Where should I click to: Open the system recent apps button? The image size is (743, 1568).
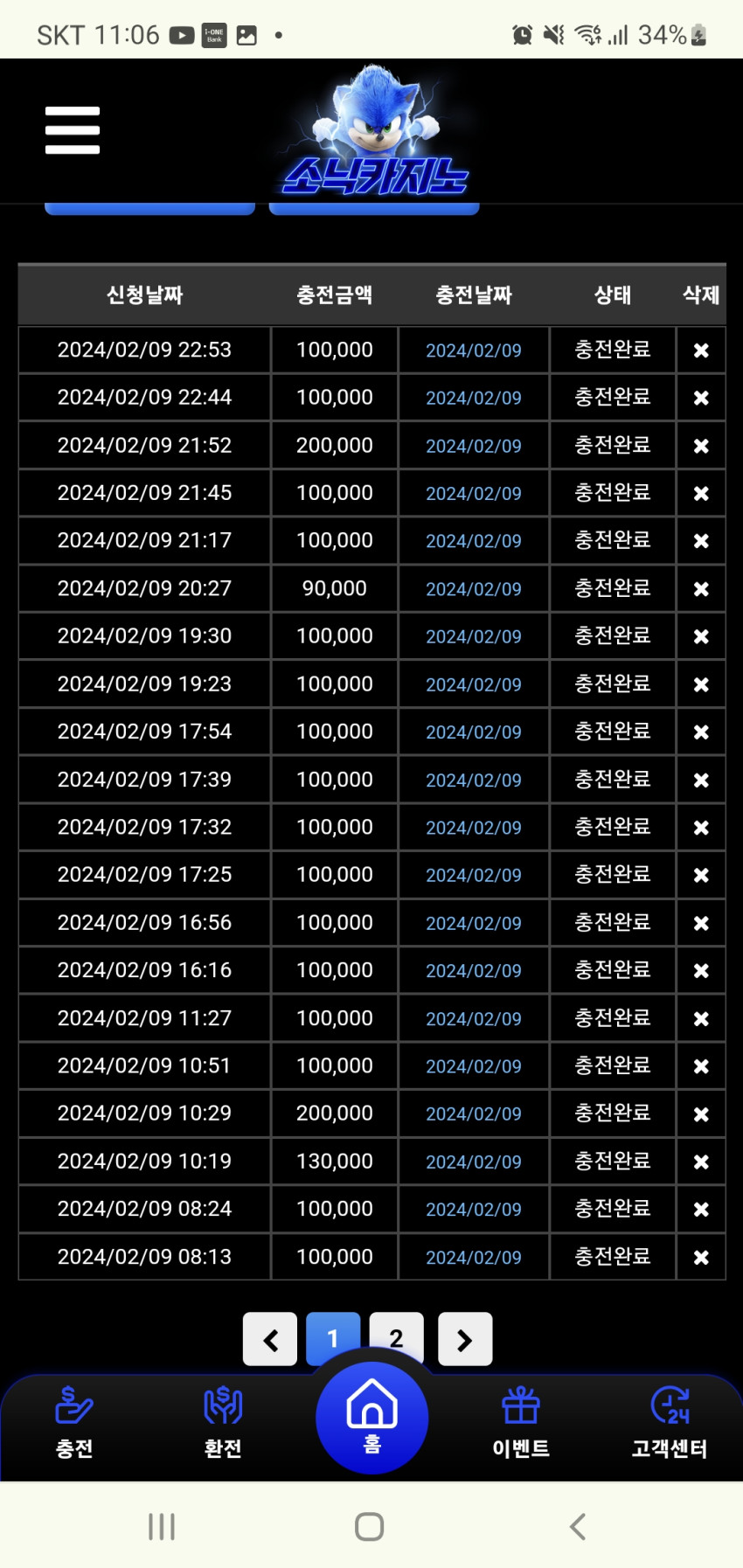pos(162,1527)
